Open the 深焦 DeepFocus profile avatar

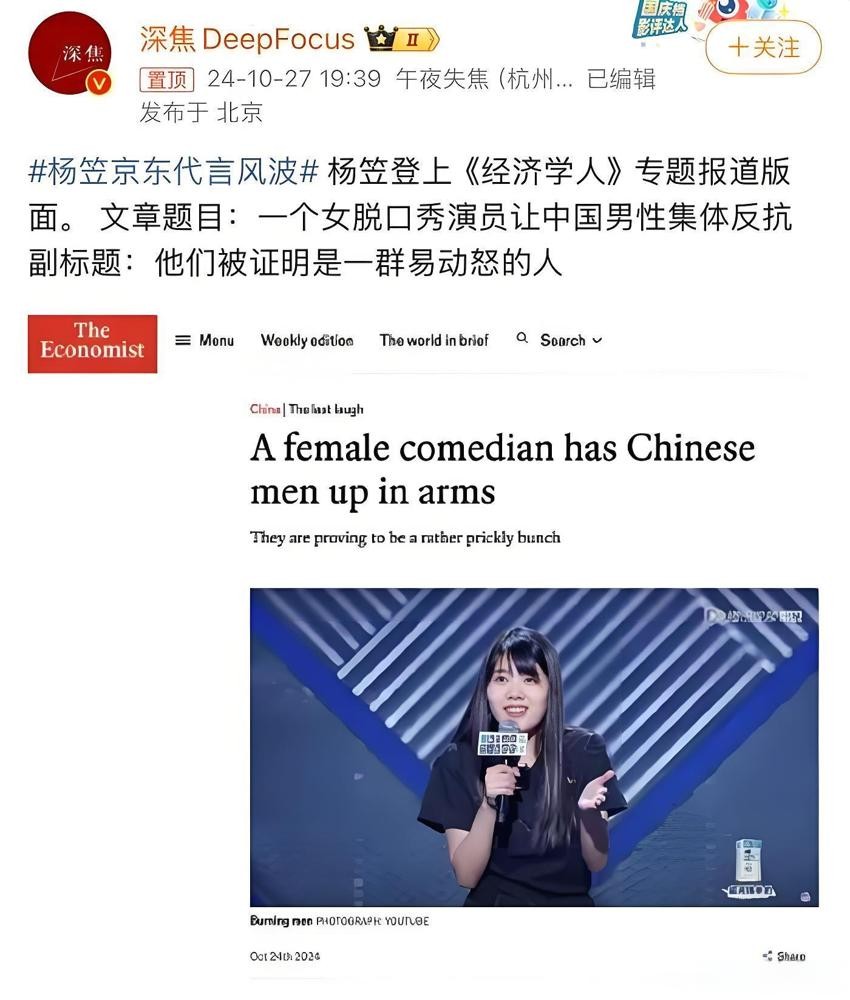tap(68, 53)
